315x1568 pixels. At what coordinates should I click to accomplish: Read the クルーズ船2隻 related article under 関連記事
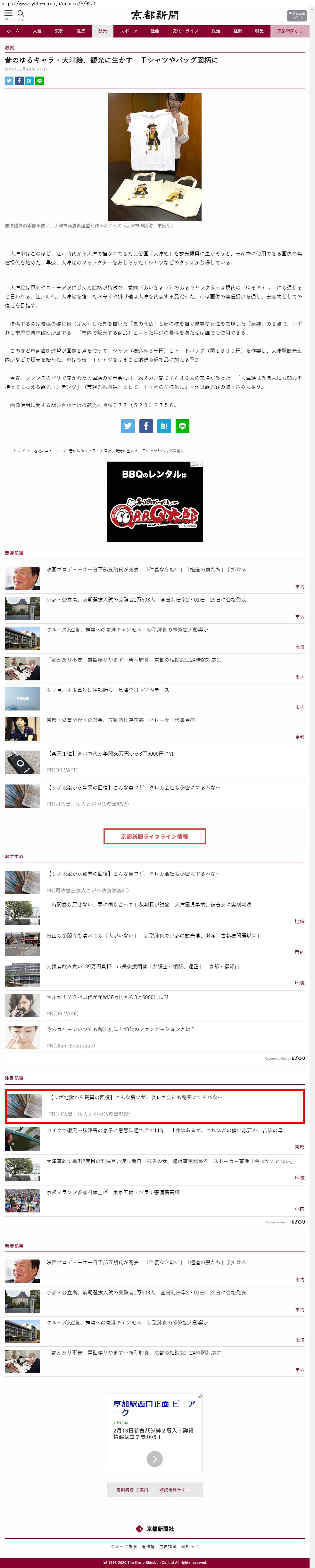[127, 630]
